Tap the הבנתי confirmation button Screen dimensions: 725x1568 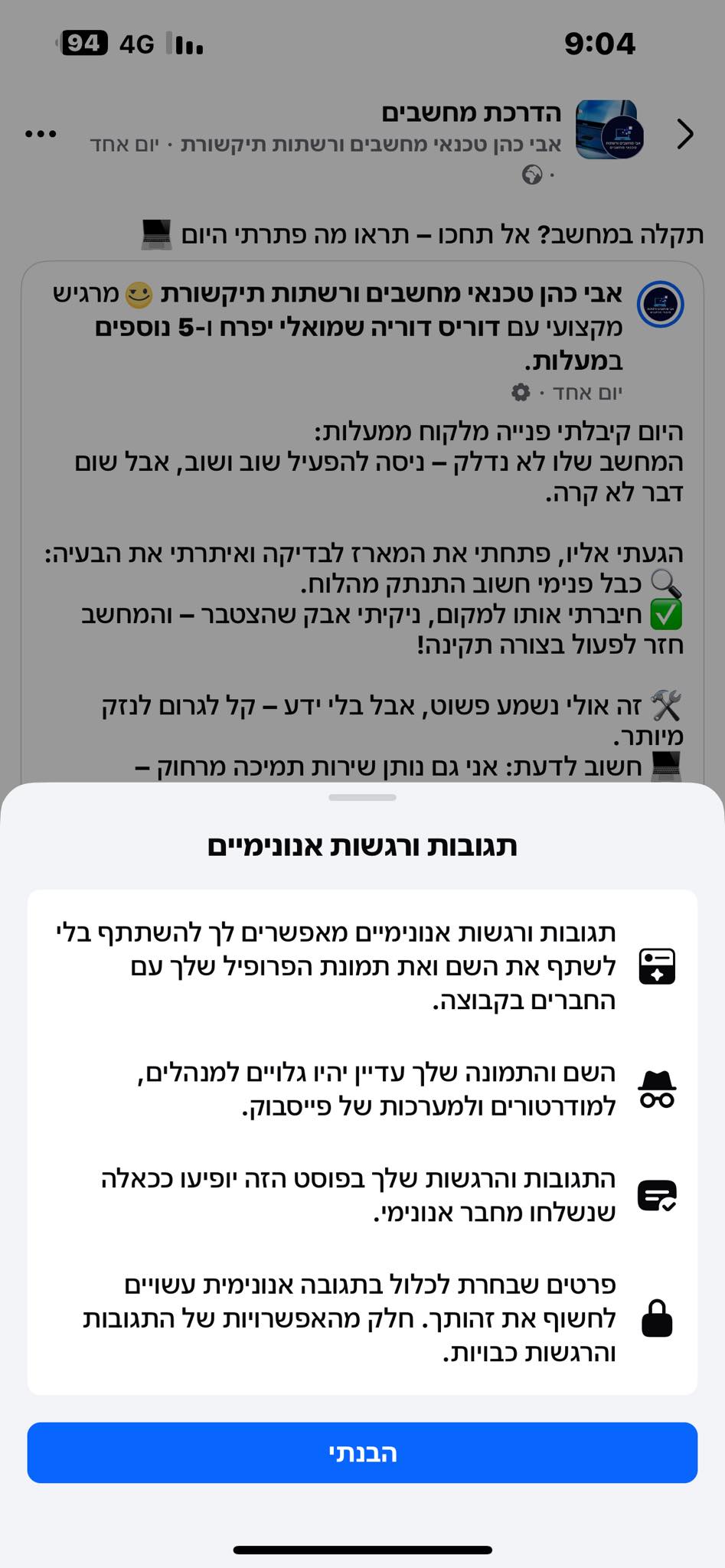pos(362,1452)
